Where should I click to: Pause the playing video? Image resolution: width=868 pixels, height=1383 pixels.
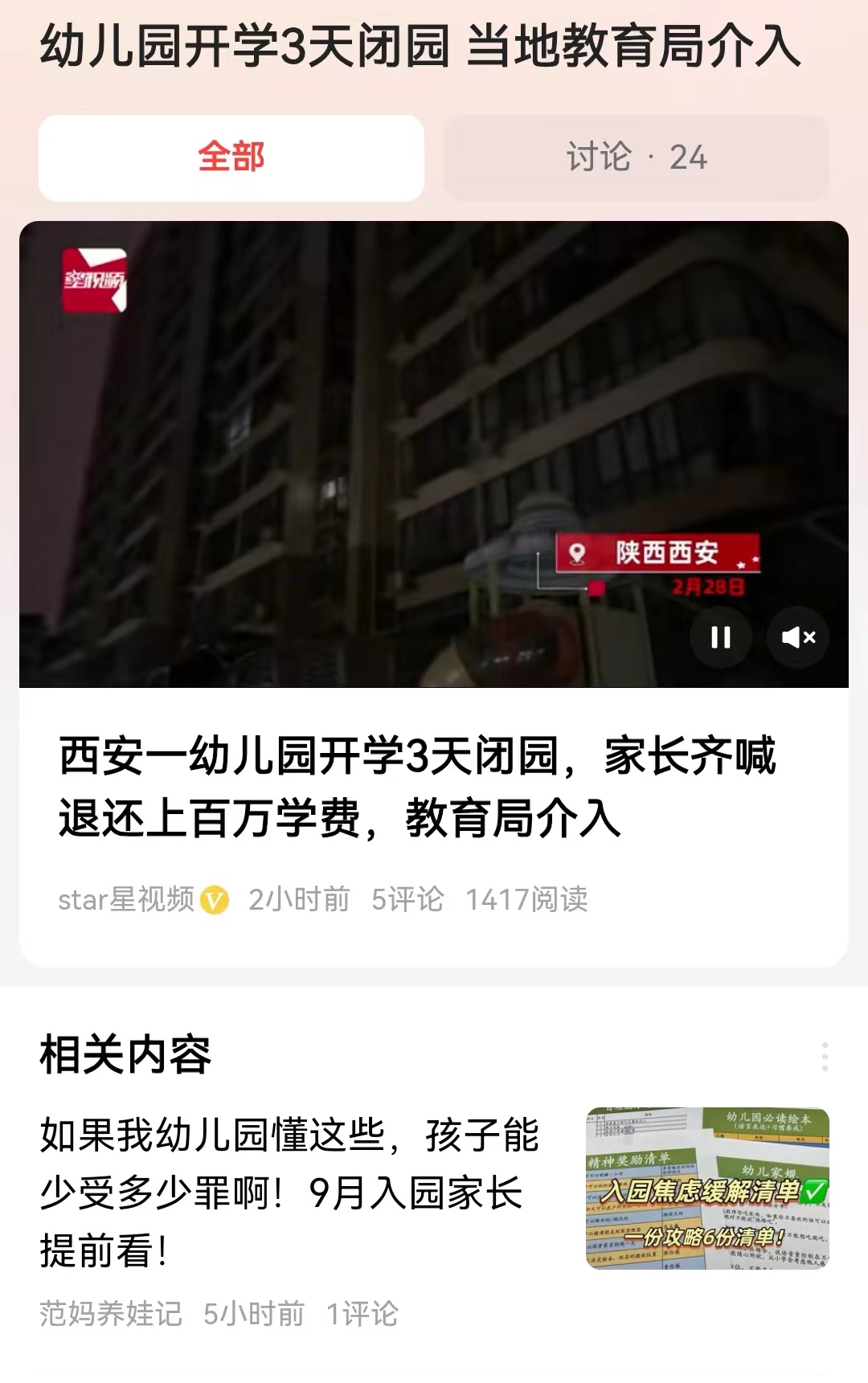[722, 636]
